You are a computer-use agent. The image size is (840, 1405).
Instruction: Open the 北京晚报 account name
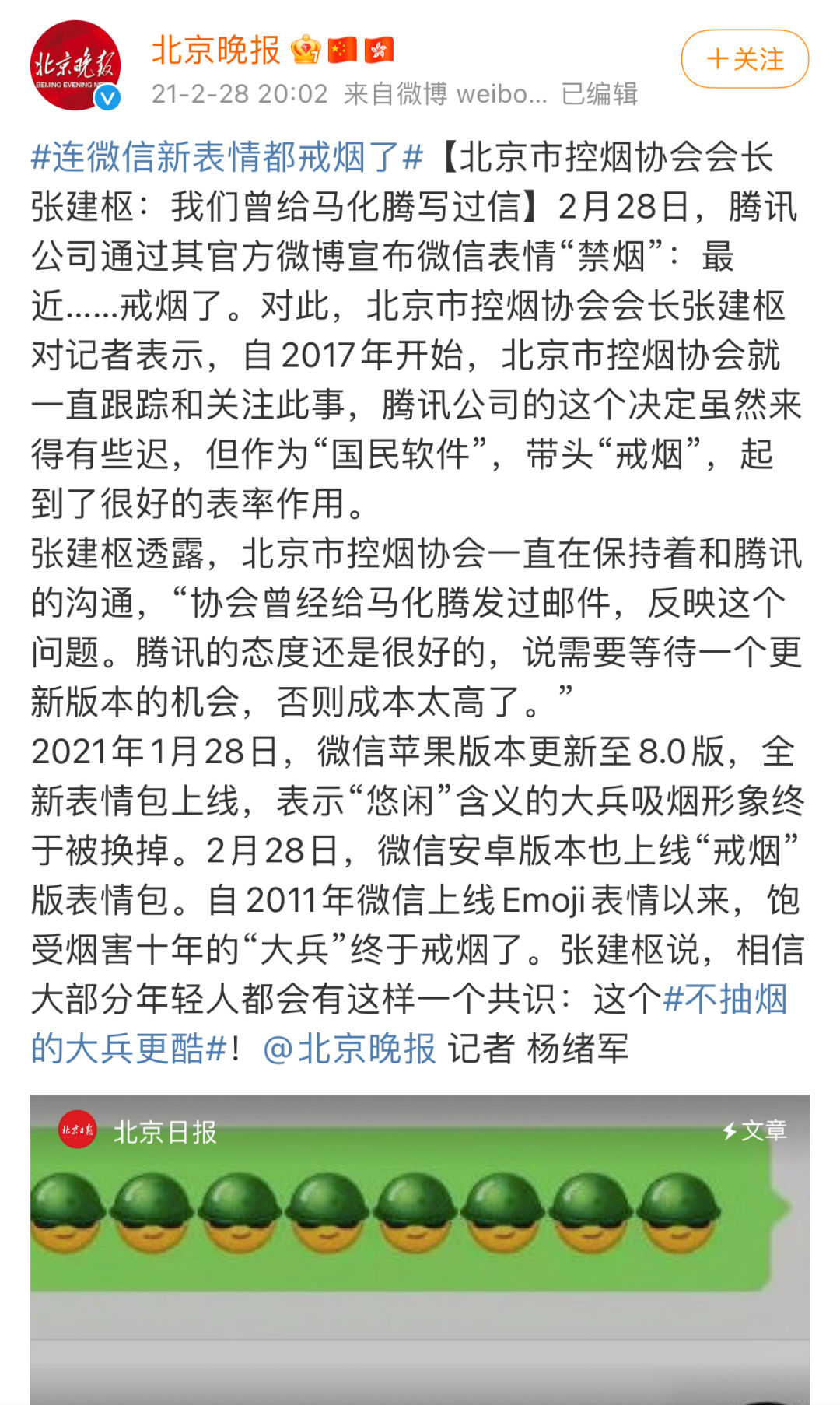[215, 51]
